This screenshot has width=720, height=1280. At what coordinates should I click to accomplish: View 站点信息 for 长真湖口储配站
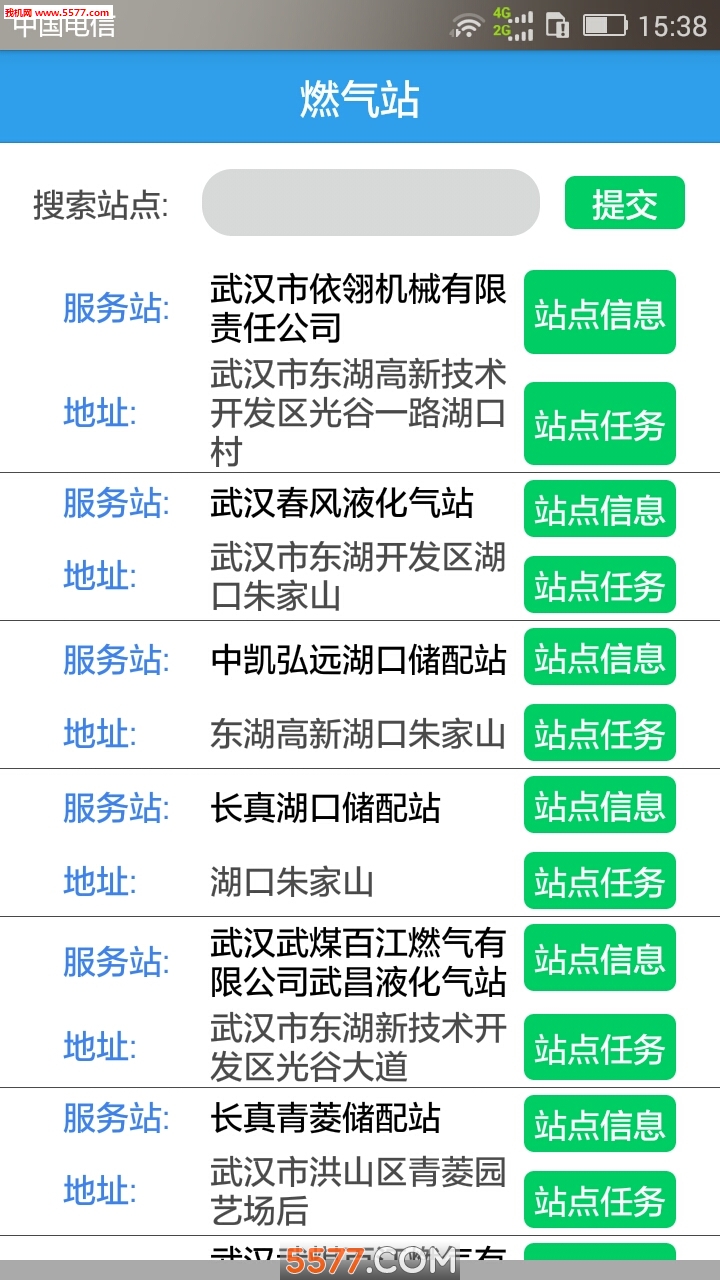click(x=599, y=805)
